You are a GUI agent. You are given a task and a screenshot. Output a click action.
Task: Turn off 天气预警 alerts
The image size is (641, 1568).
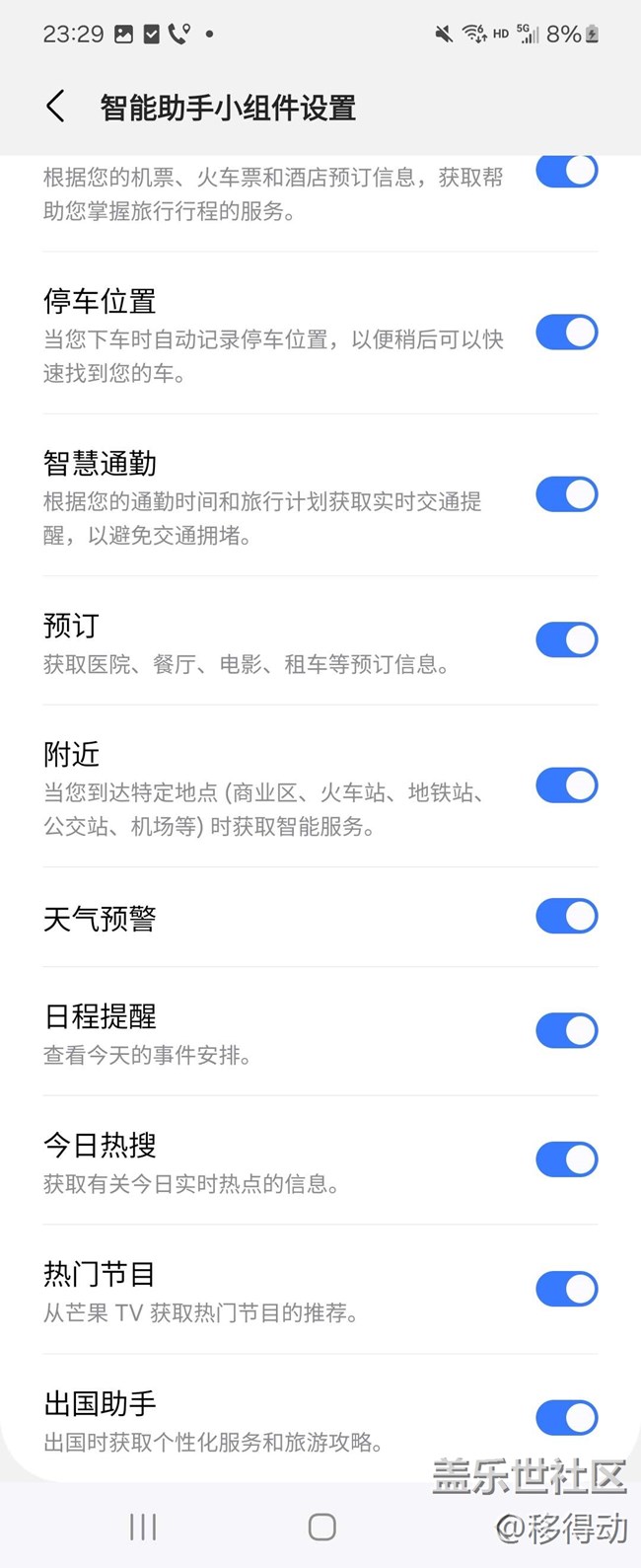click(566, 916)
